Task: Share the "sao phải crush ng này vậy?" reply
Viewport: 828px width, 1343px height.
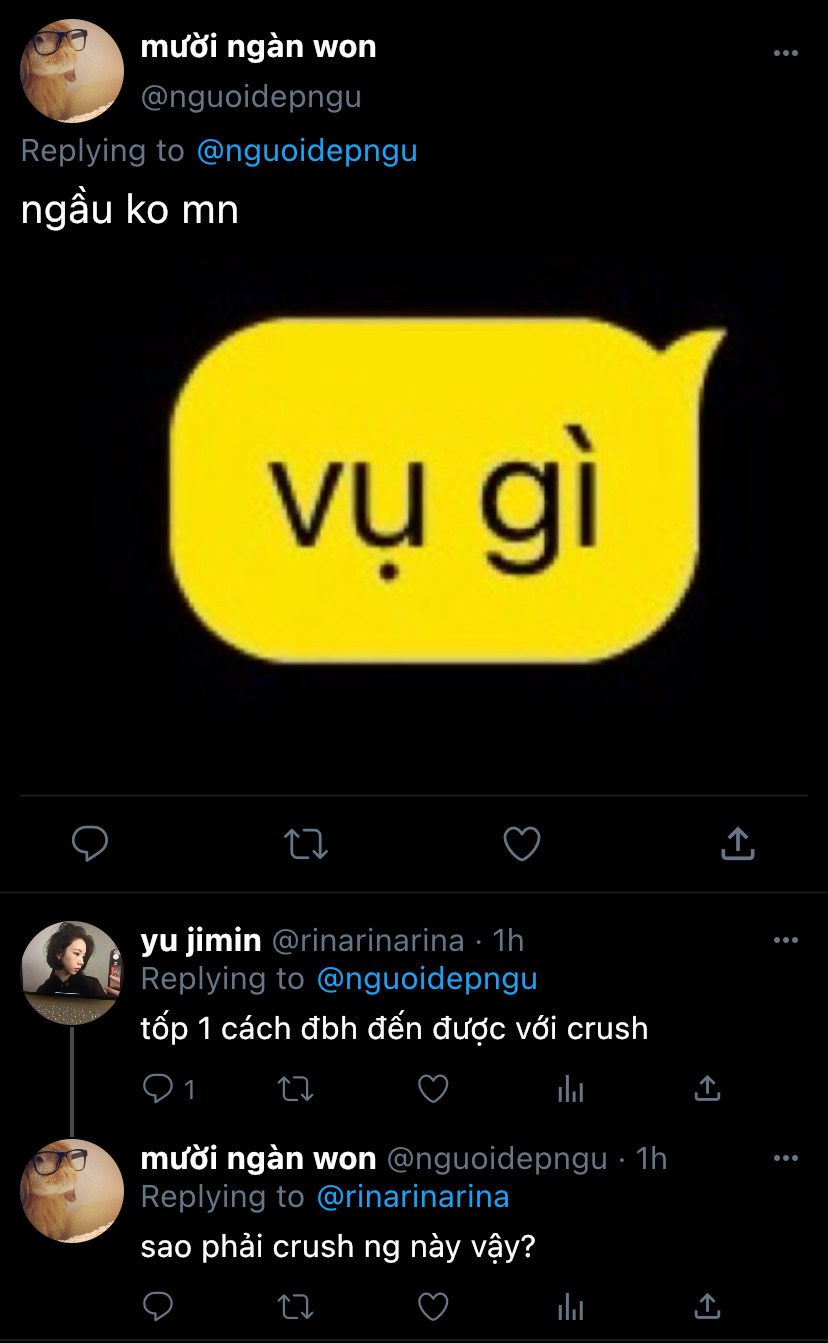Action: [x=707, y=1305]
